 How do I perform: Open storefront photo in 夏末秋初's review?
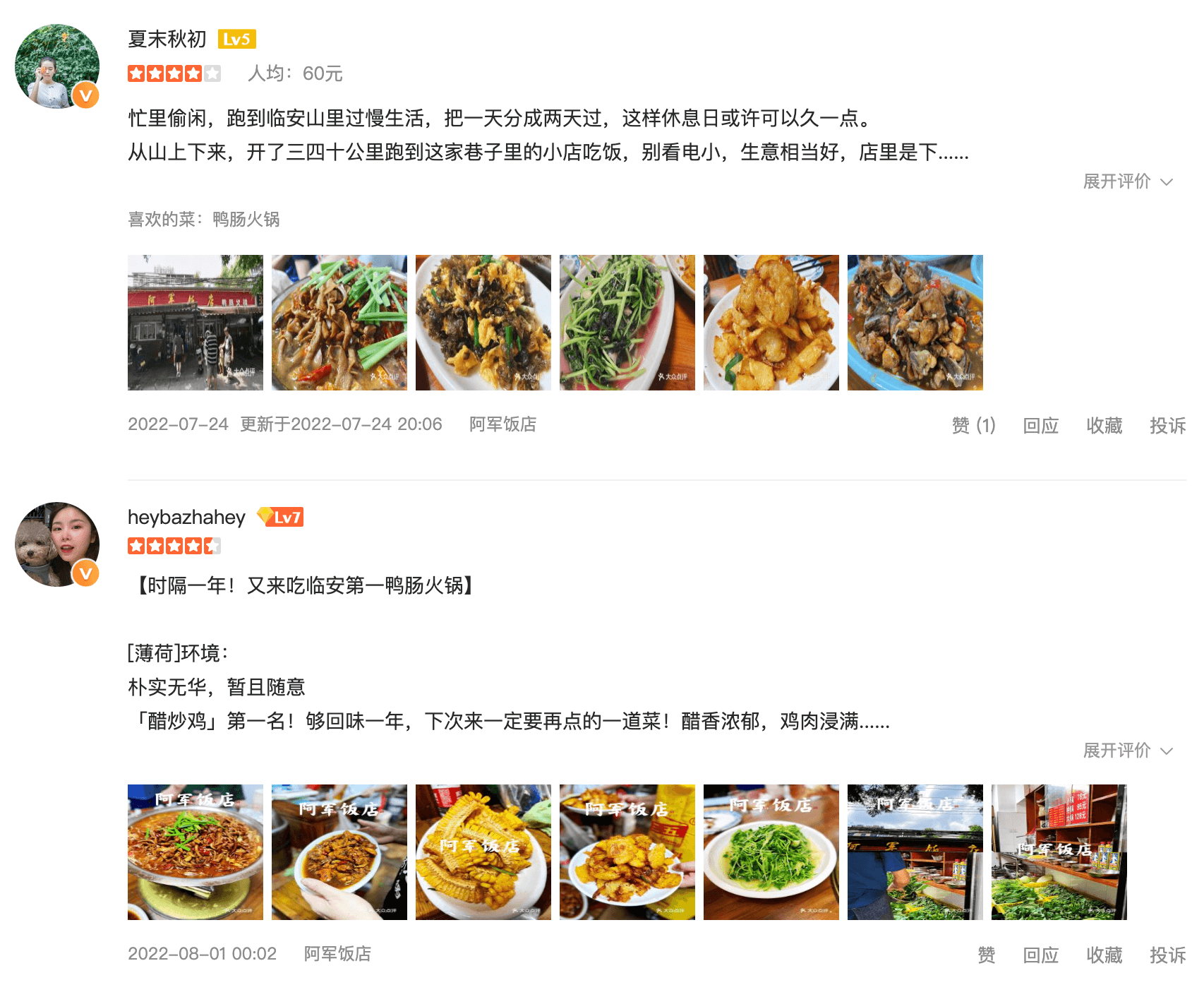click(195, 323)
